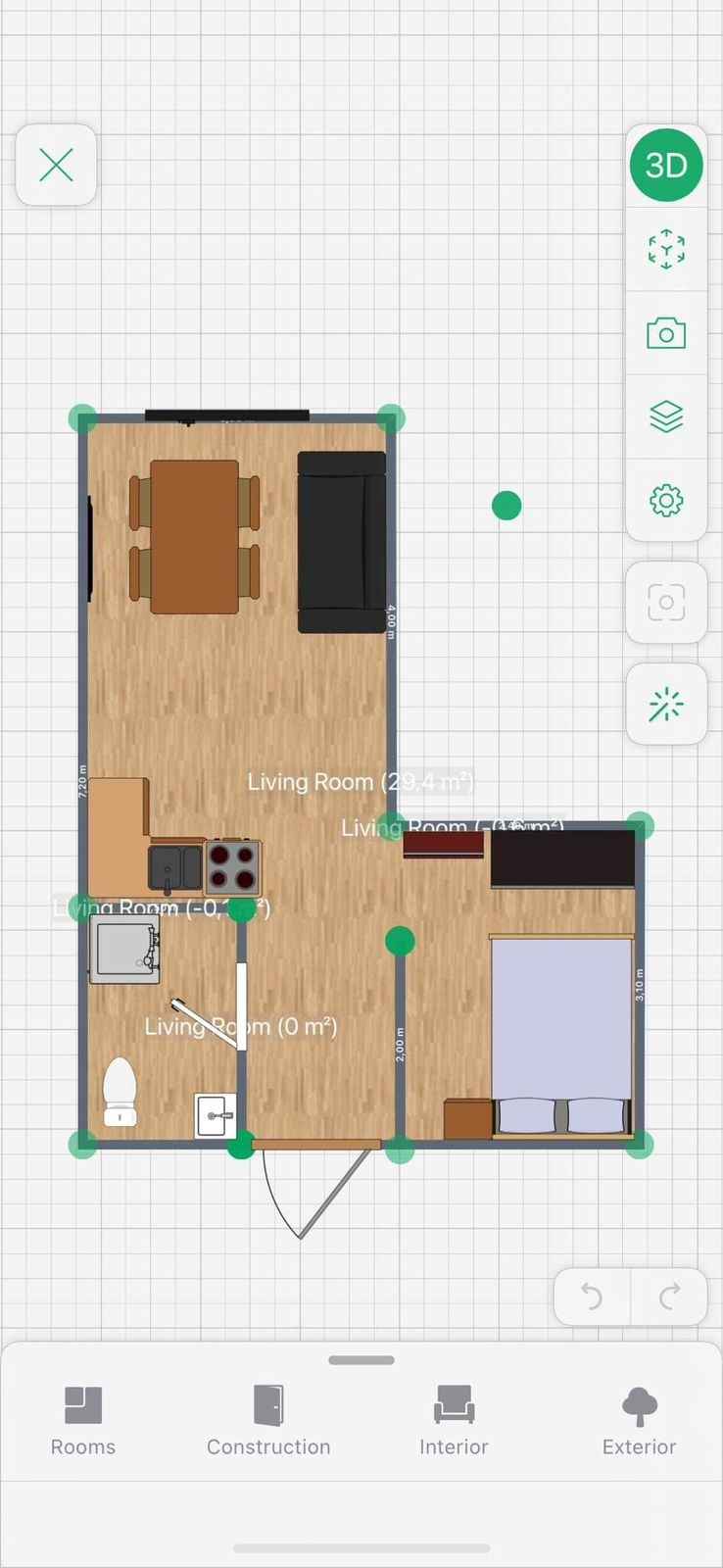
Task: Open the settings gear
Action: tap(666, 501)
